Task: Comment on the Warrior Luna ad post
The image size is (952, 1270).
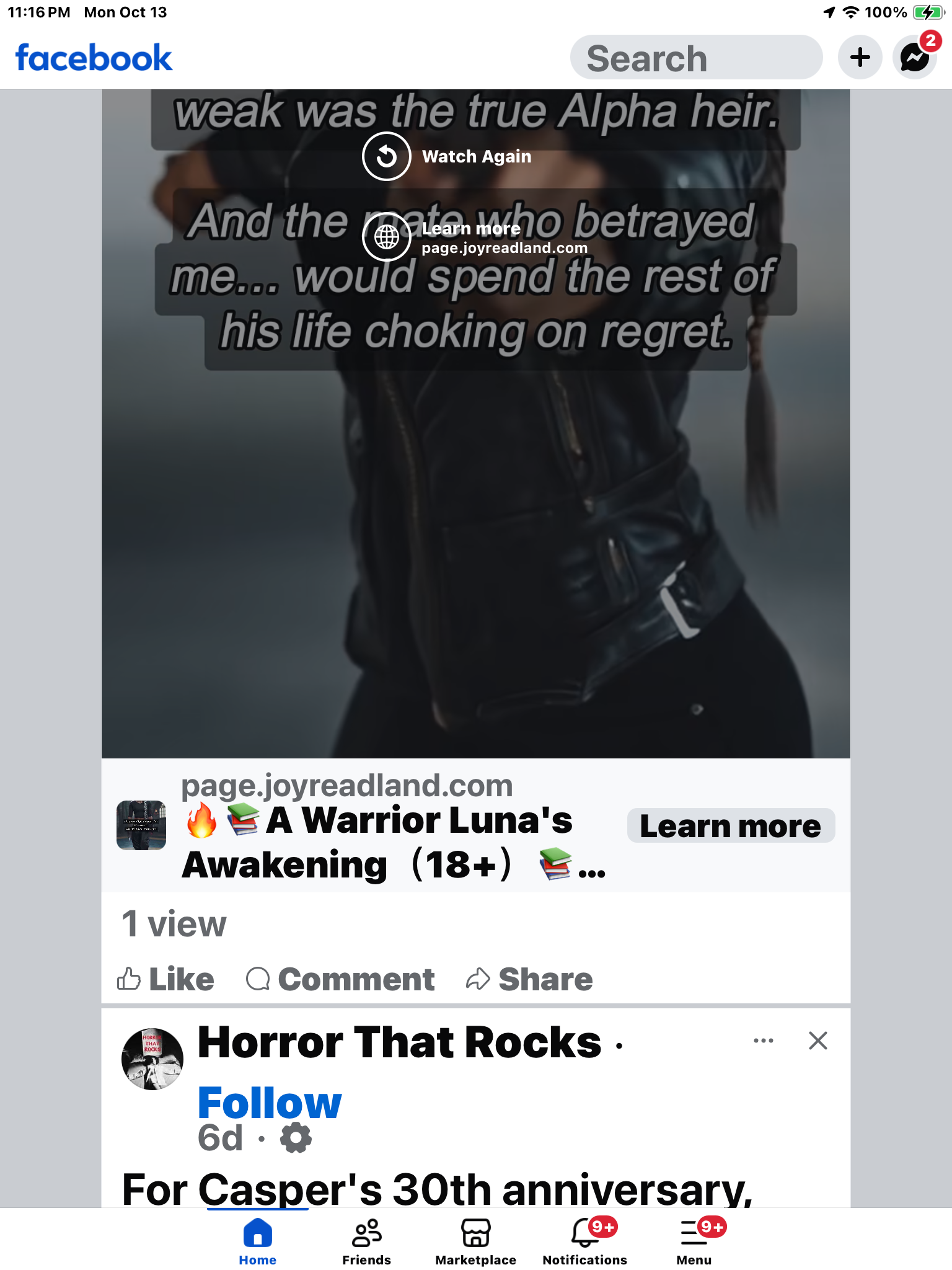Action: (x=340, y=979)
